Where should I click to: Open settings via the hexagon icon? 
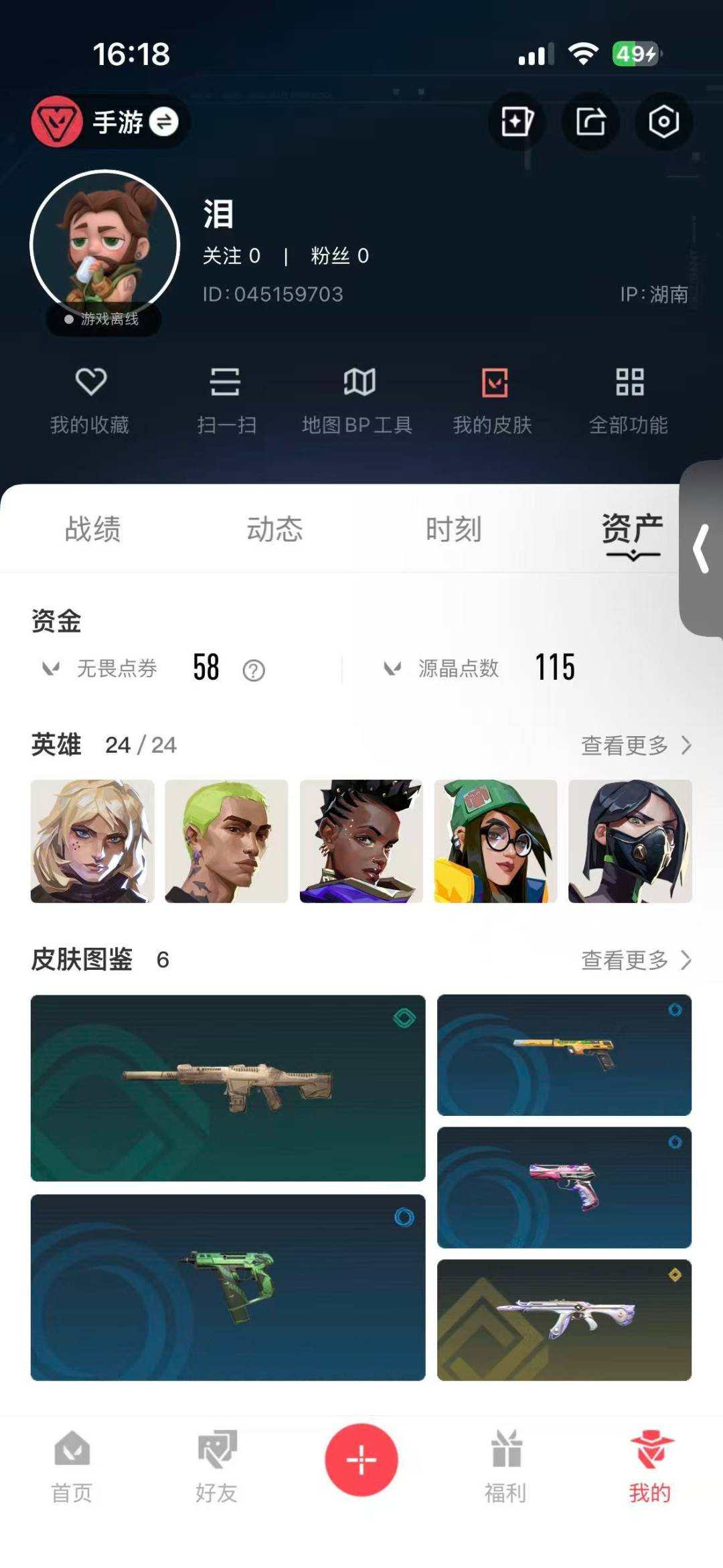point(663,122)
